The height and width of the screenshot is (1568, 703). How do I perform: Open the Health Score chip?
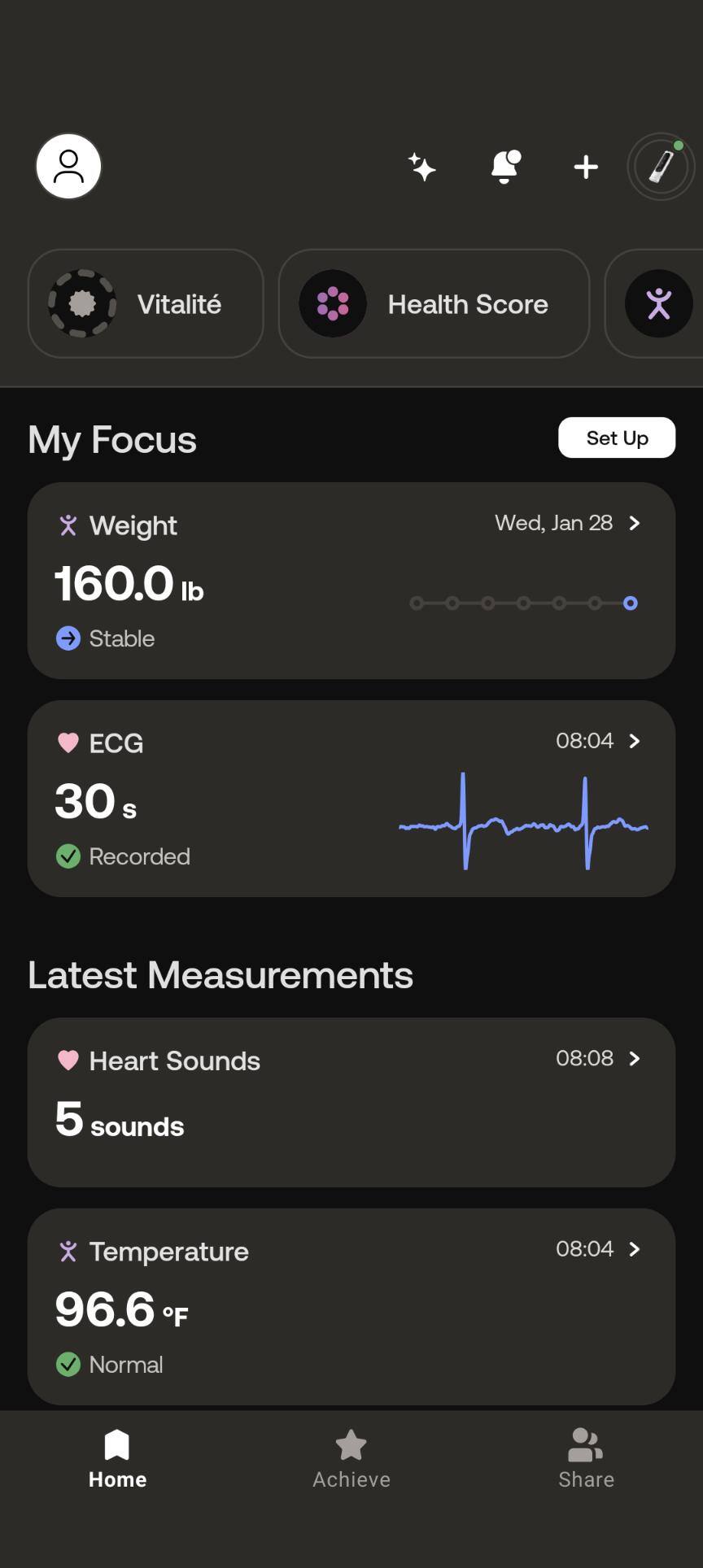[434, 303]
